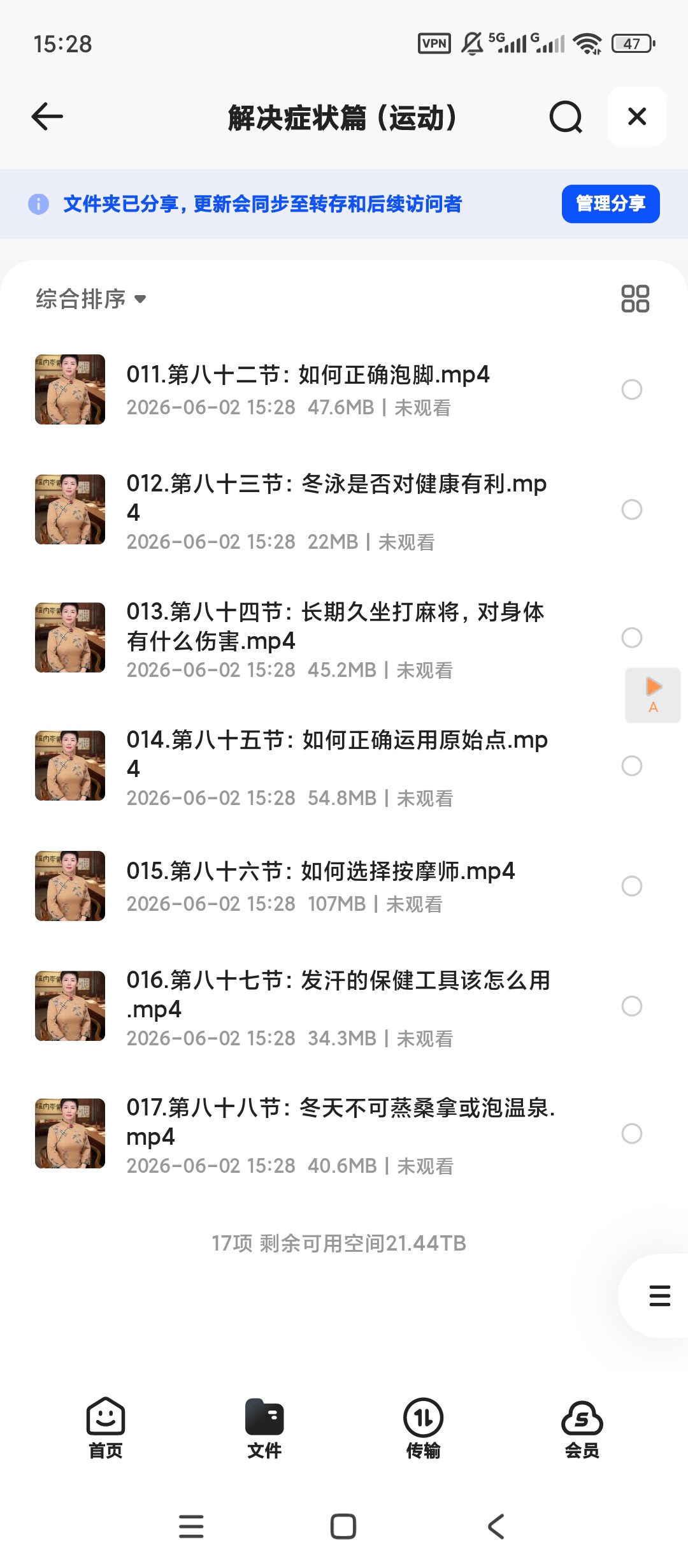Switch to the 传输 tab
Screen dimensions: 688x1568
pyautogui.click(x=423, y=1427)
